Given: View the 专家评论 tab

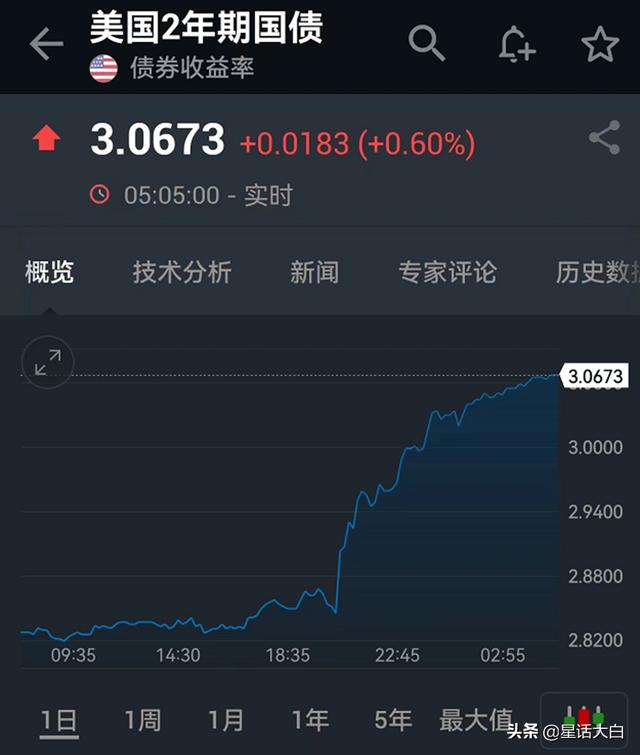Looking at the screenshot, I should coord(447,272).
